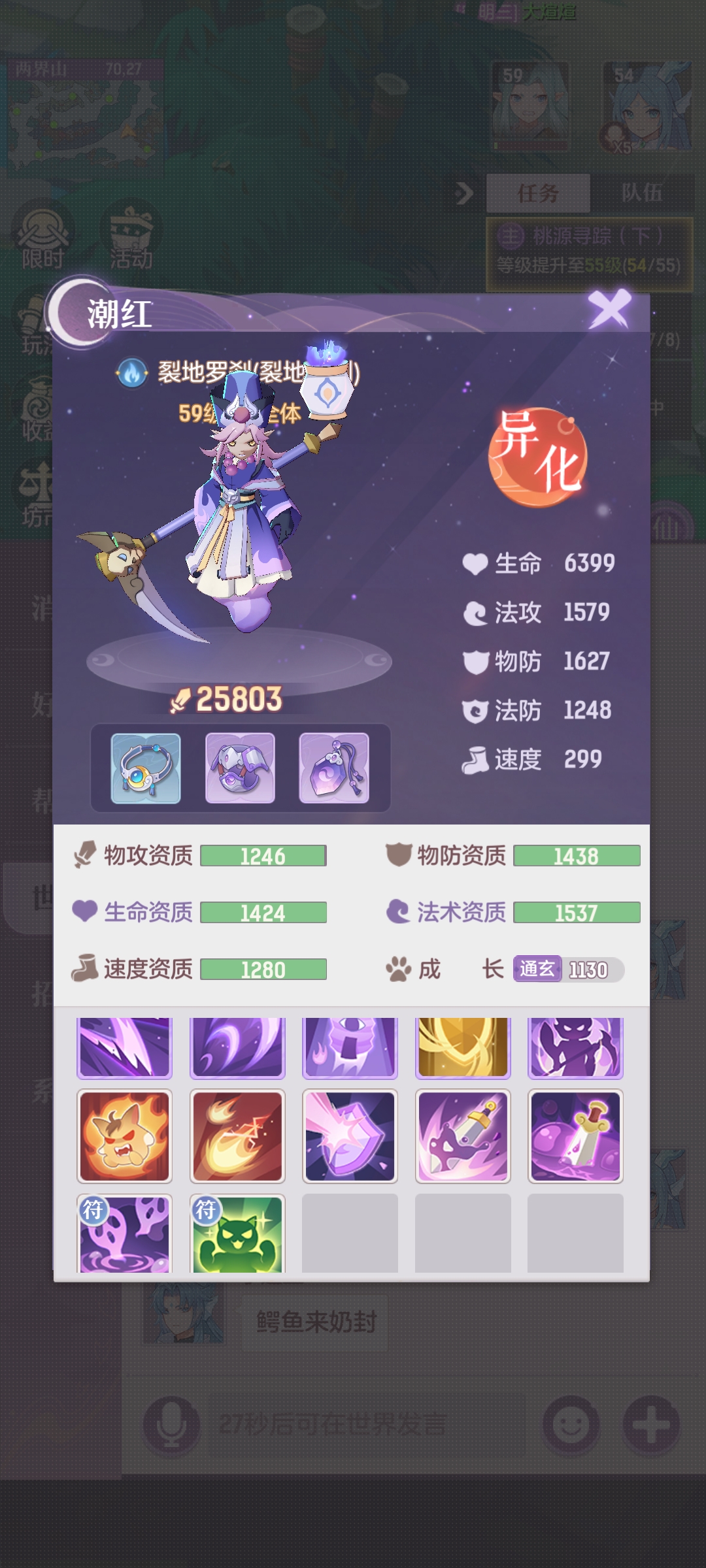View the purple shadow figure skill
706x1568 pixels.
pos(575,1047)
